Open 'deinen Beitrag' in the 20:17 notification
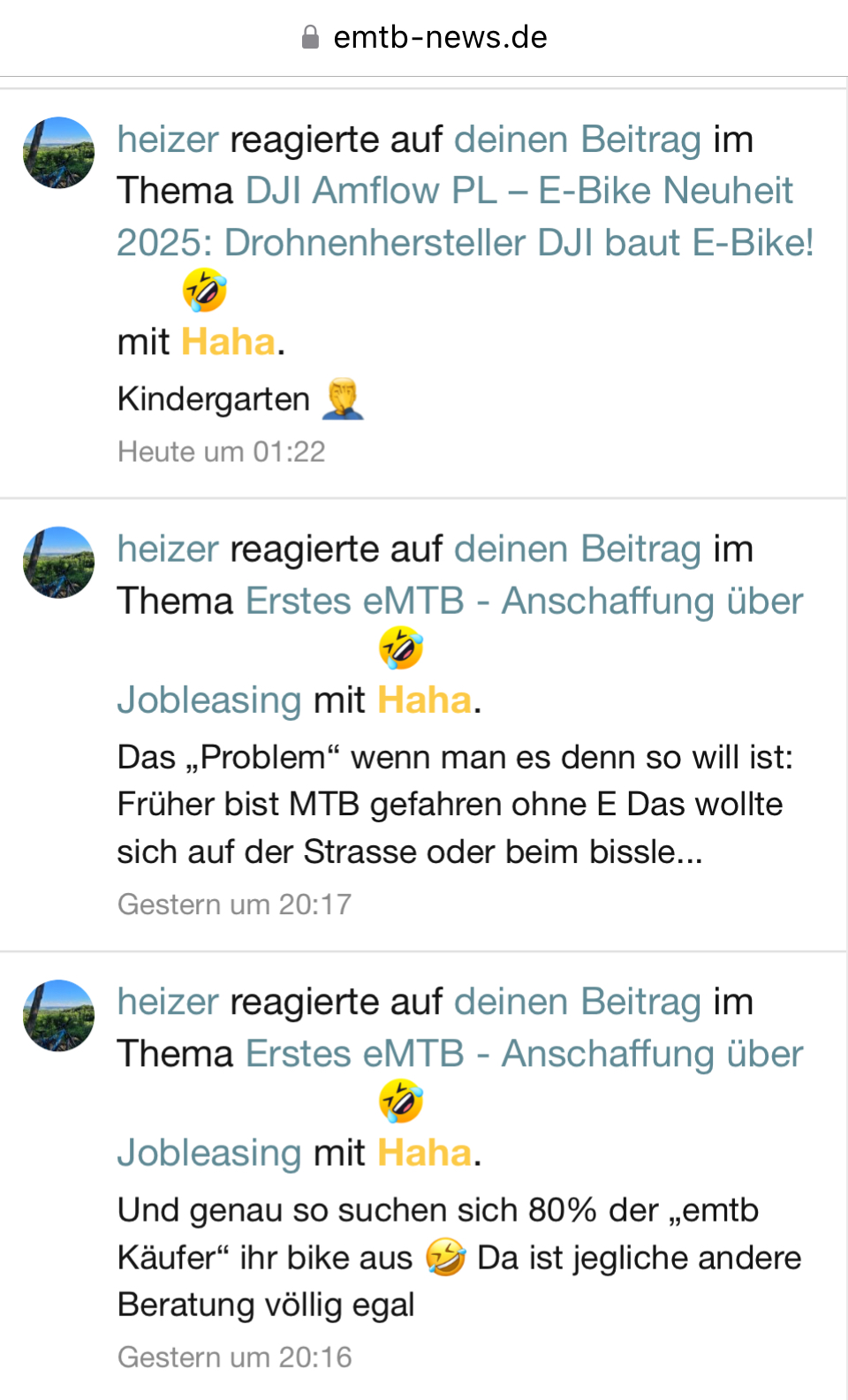Viewport: 848px width, 1400px height. (x=577, y=549)
